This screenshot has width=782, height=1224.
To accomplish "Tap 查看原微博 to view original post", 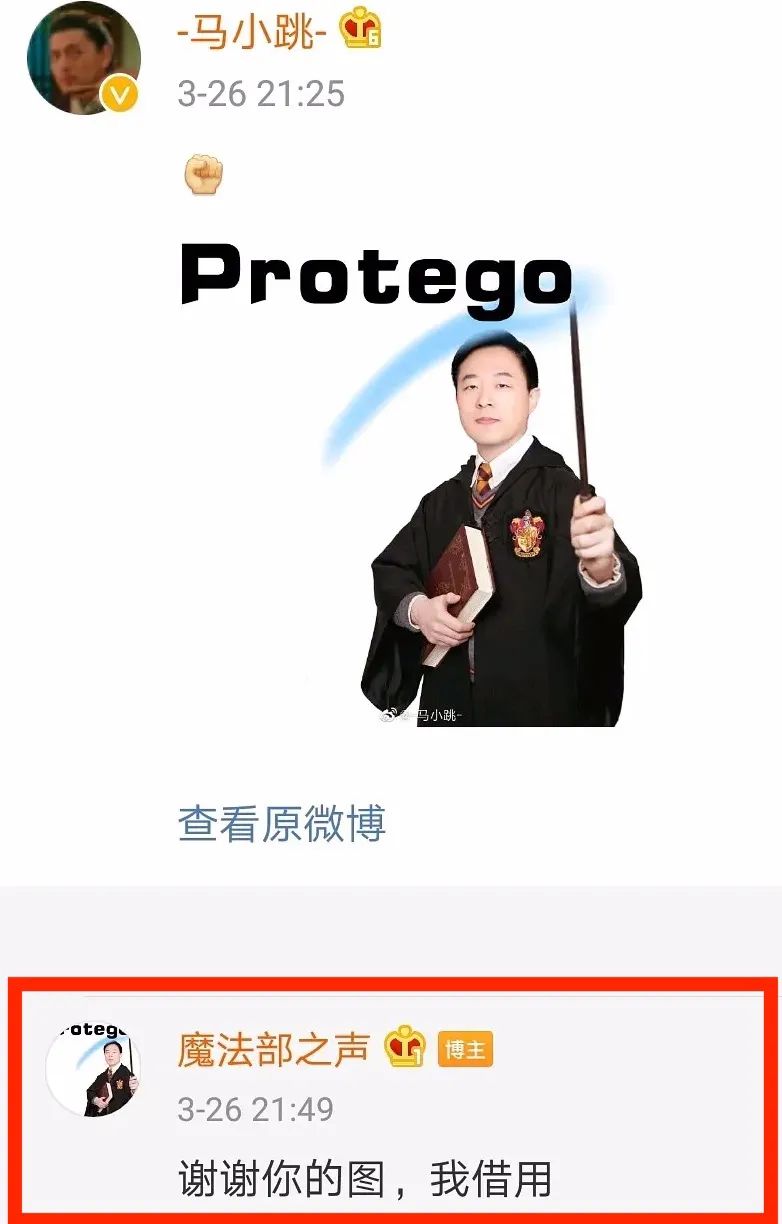I will (x=282, y=824).
